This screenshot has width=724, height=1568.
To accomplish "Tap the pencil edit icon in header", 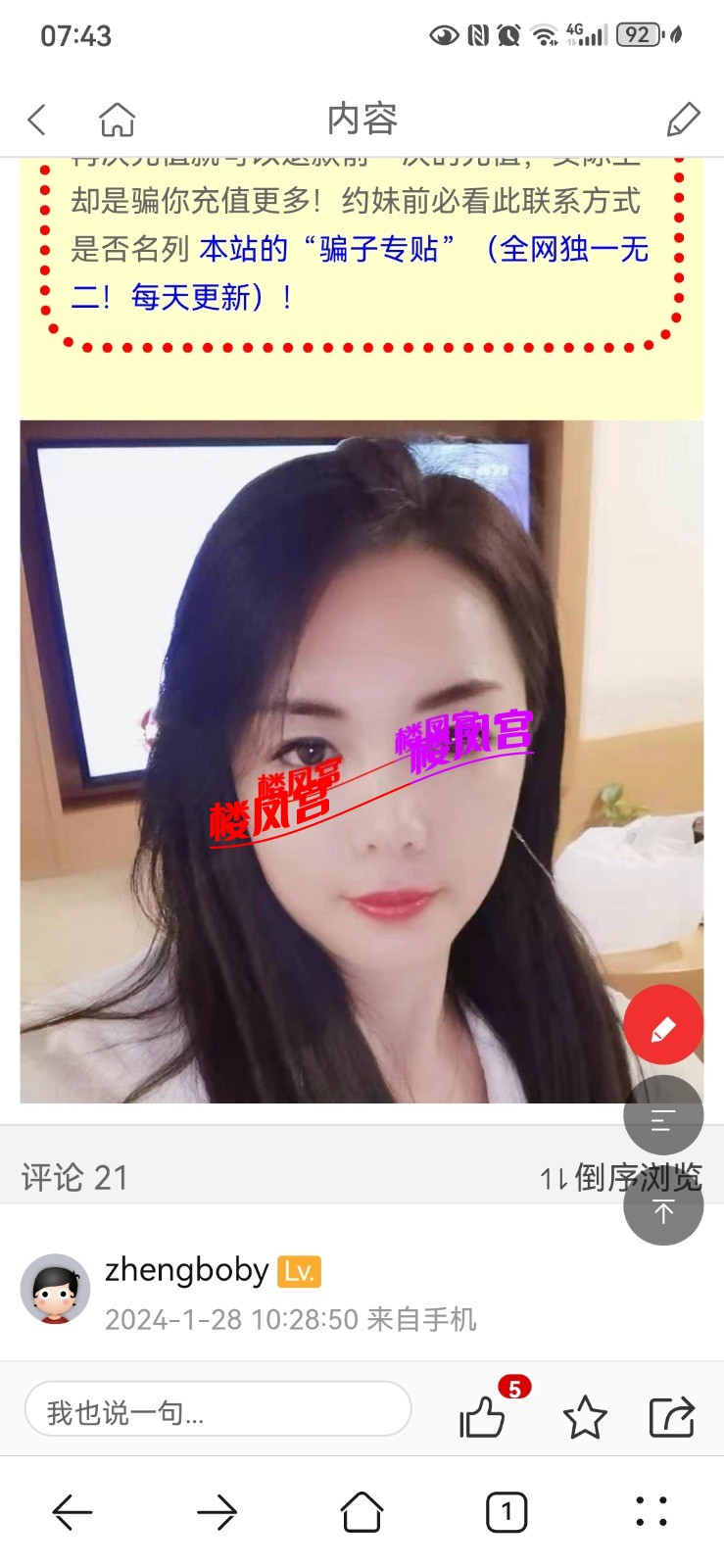I will [683, 120].
